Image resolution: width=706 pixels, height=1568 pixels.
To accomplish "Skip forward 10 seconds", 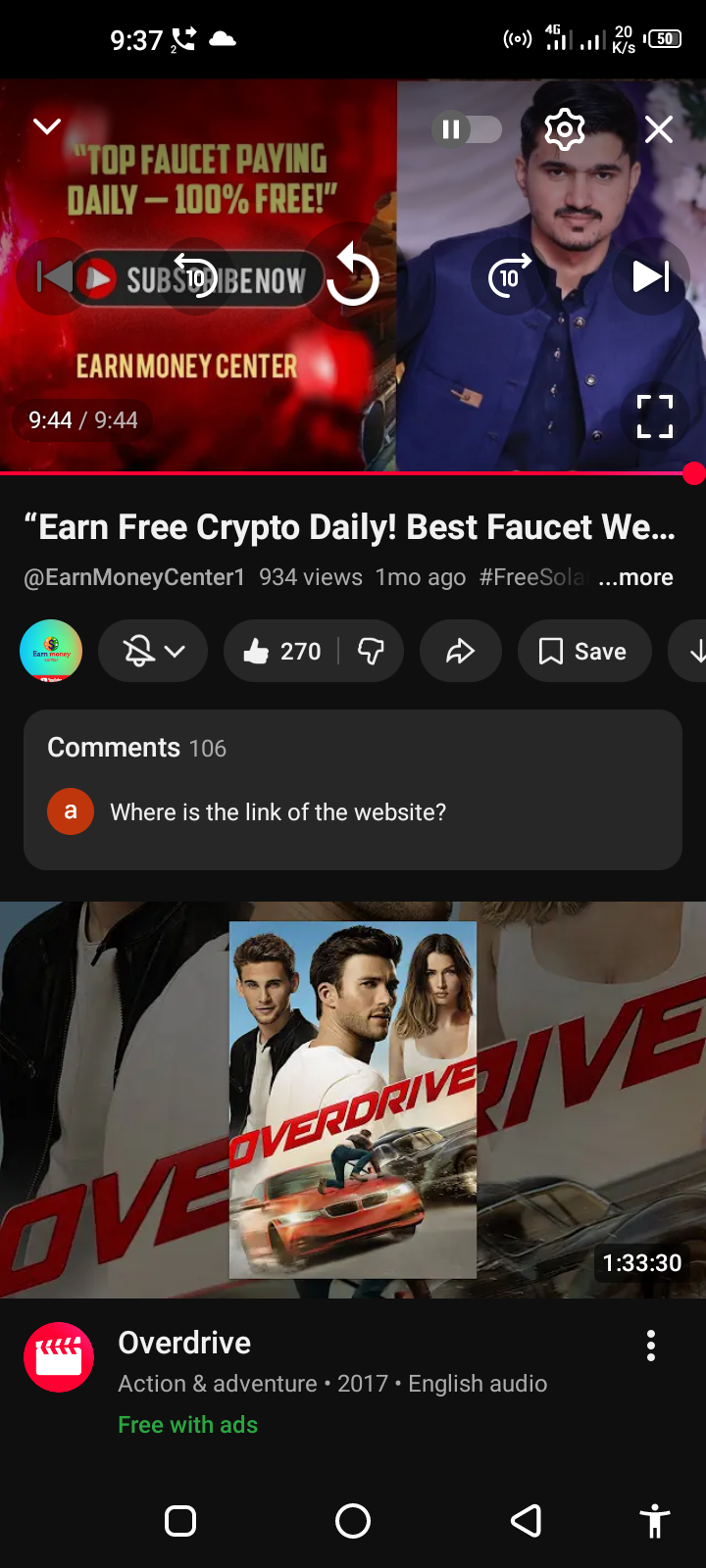I will [509, 277].
